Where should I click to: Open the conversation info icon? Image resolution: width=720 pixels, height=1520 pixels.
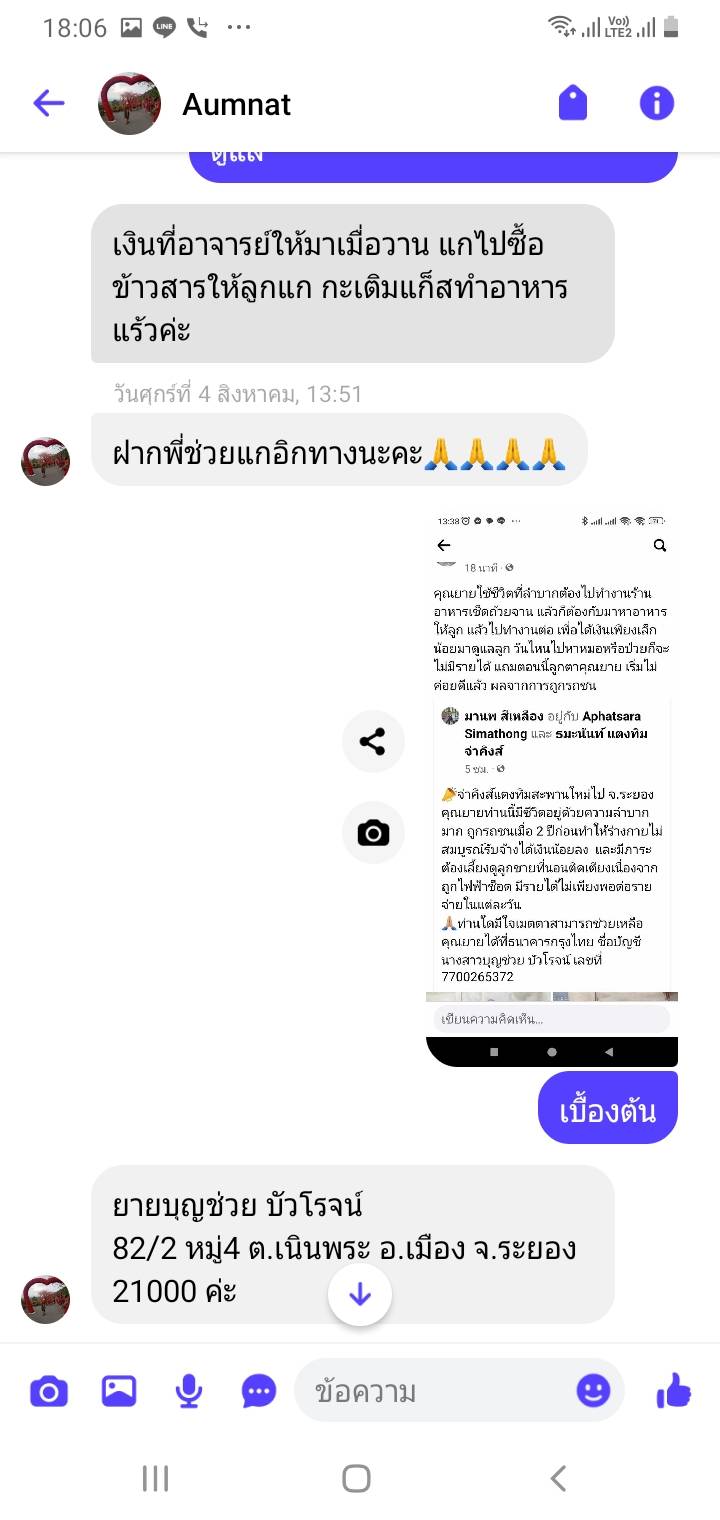(x=657, y=103)
